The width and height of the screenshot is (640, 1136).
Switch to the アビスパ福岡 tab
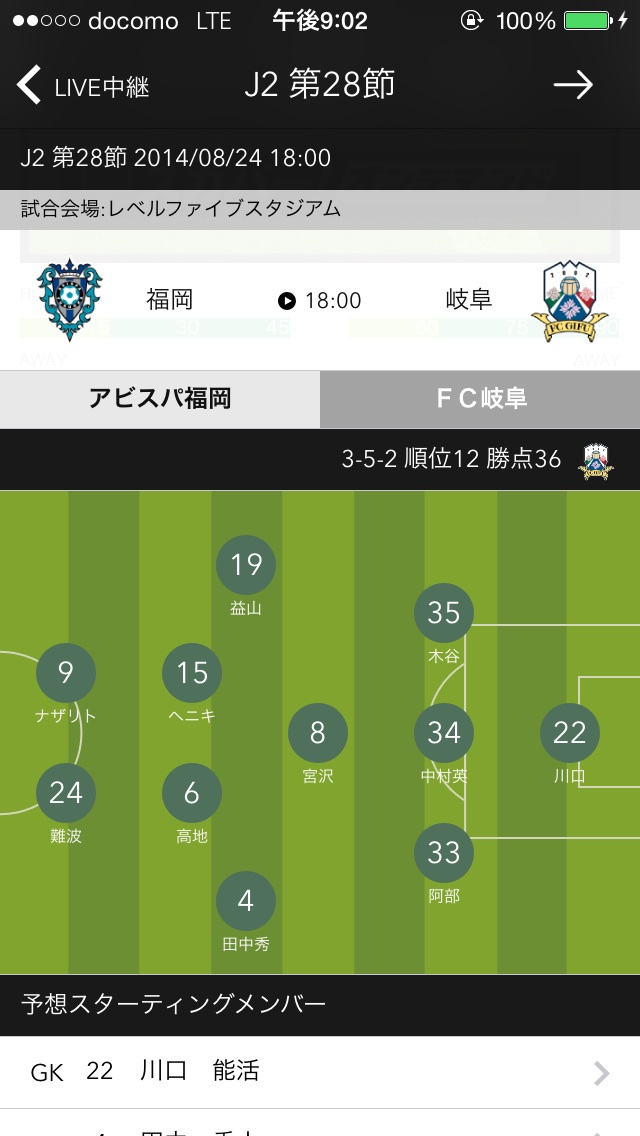159,398
